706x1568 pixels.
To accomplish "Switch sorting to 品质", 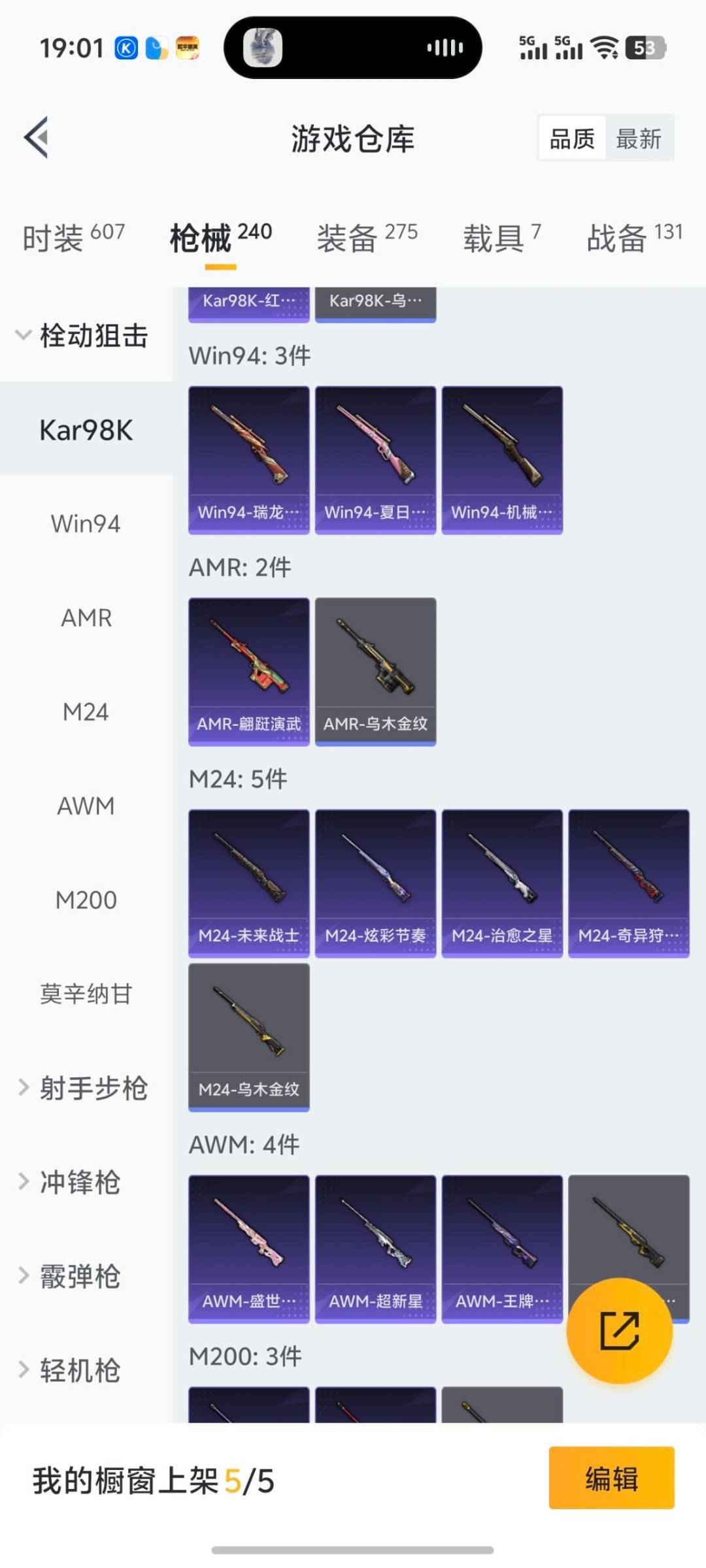I will pyautogui.click(x=571, y=139).
